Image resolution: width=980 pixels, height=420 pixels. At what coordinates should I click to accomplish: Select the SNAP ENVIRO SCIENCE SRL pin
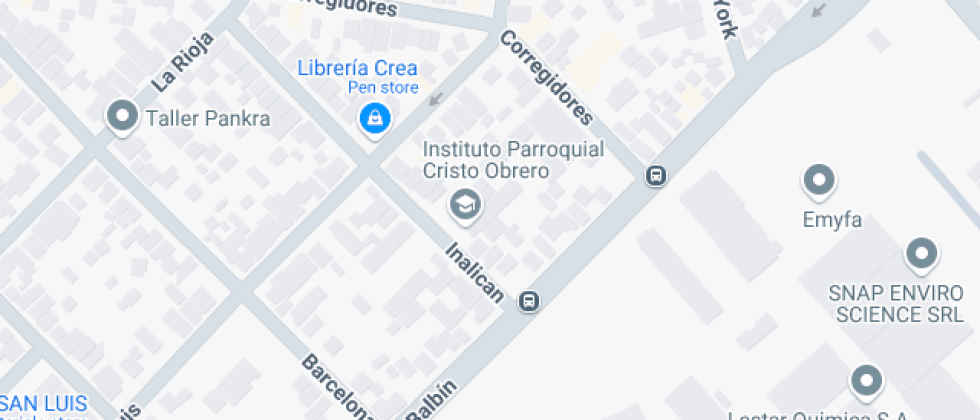tap(921, 254)
